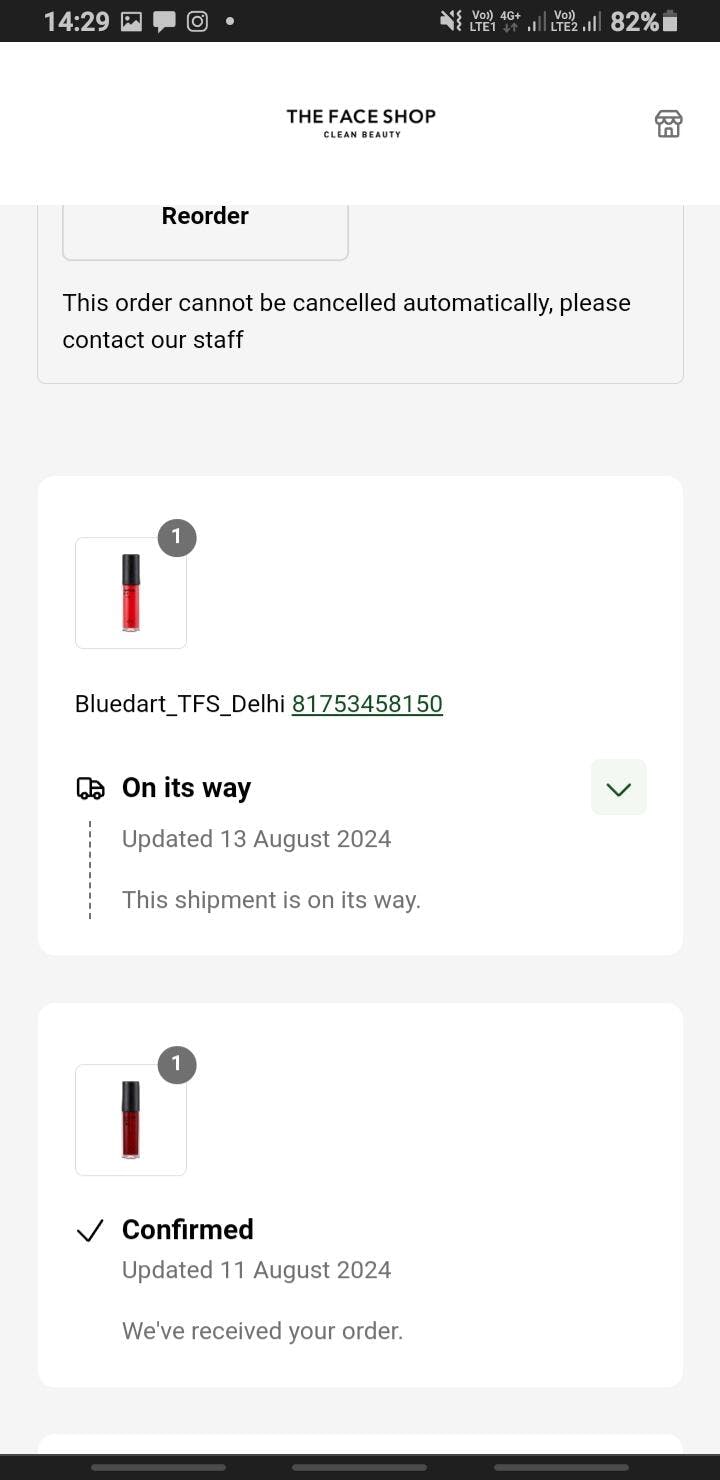Open the store icon in header
Viewport: 720px width, 1480px height.
[668, 124]
